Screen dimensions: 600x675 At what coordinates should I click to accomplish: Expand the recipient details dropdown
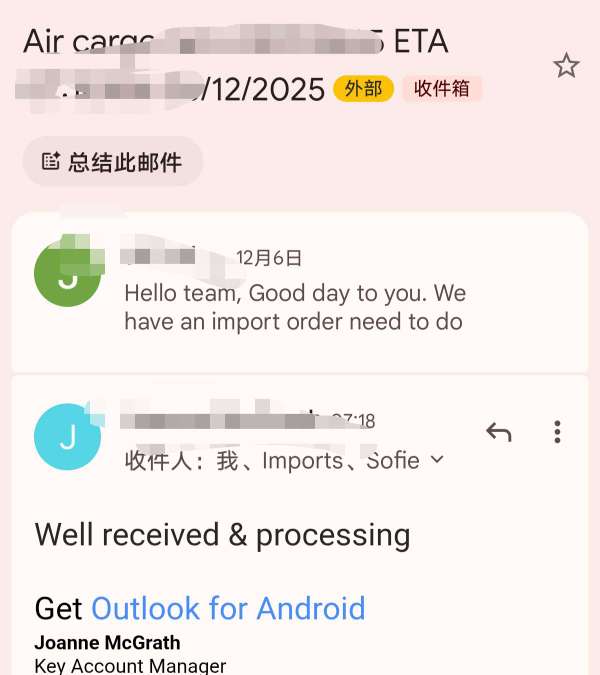(x=436, y=460)
